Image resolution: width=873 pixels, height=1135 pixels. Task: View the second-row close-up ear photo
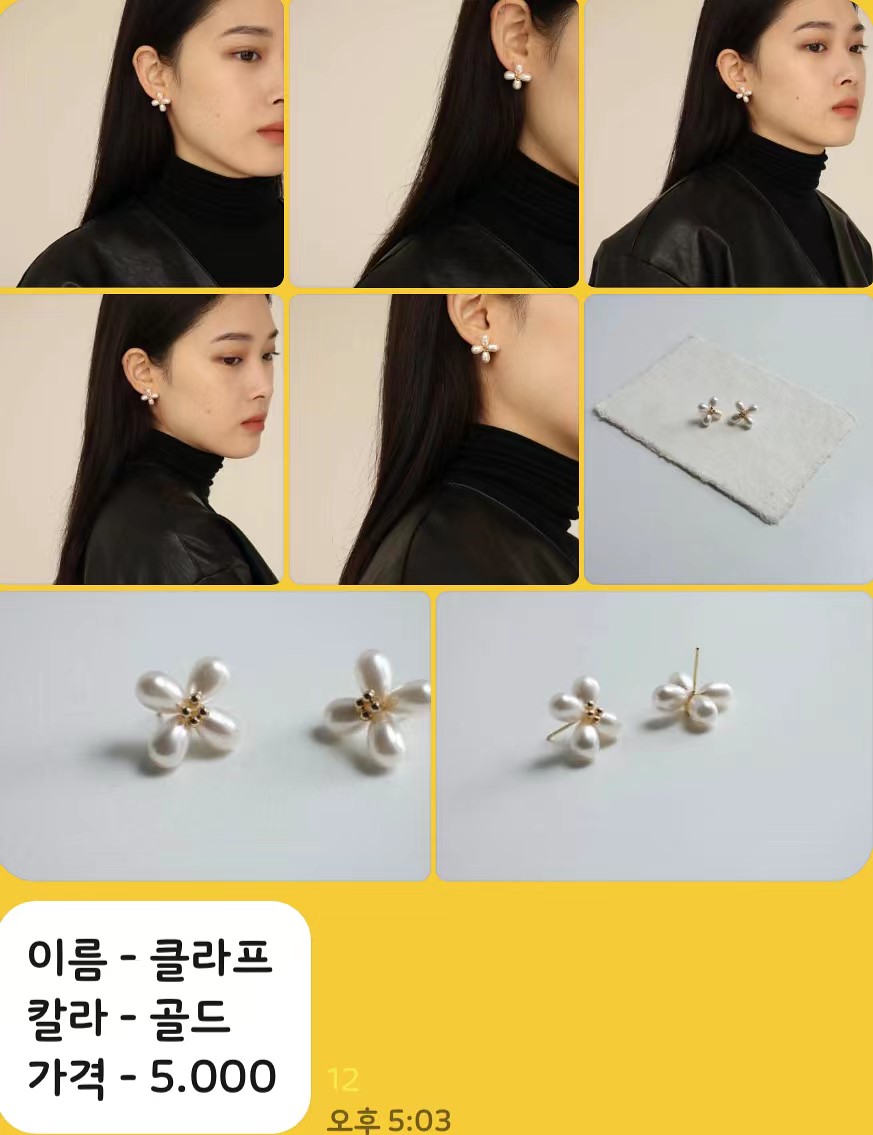[434, 438]
